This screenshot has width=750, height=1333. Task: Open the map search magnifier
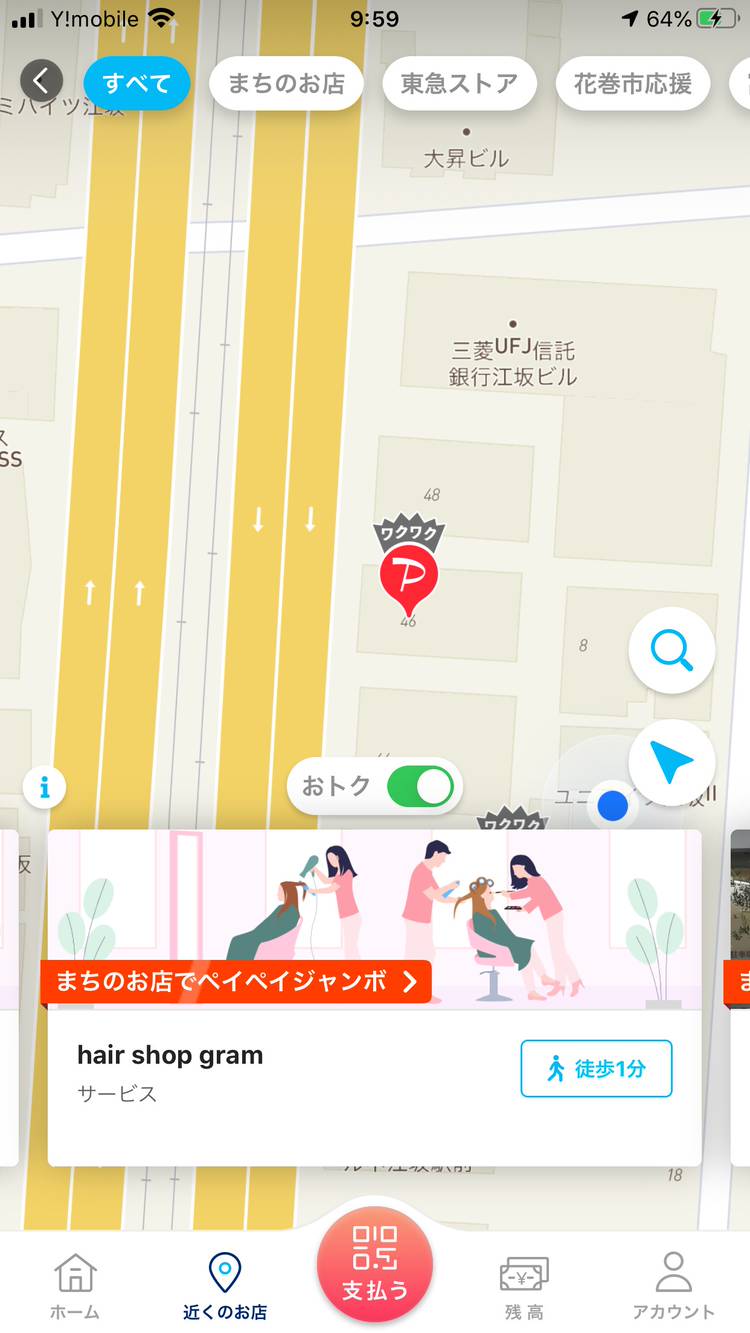tap(671, 651)
